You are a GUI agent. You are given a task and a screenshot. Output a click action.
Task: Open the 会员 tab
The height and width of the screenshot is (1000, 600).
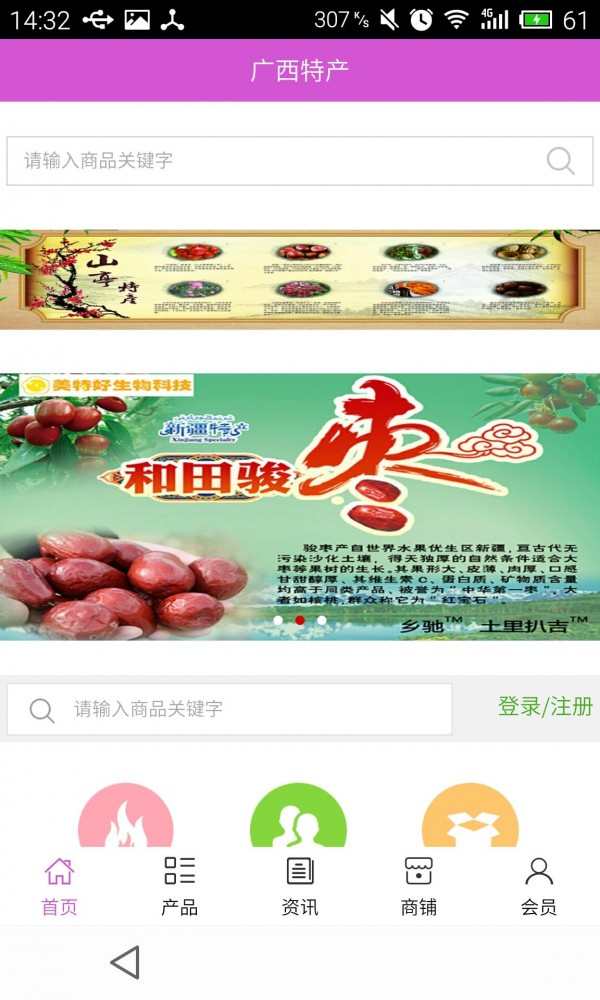[539, 886]
